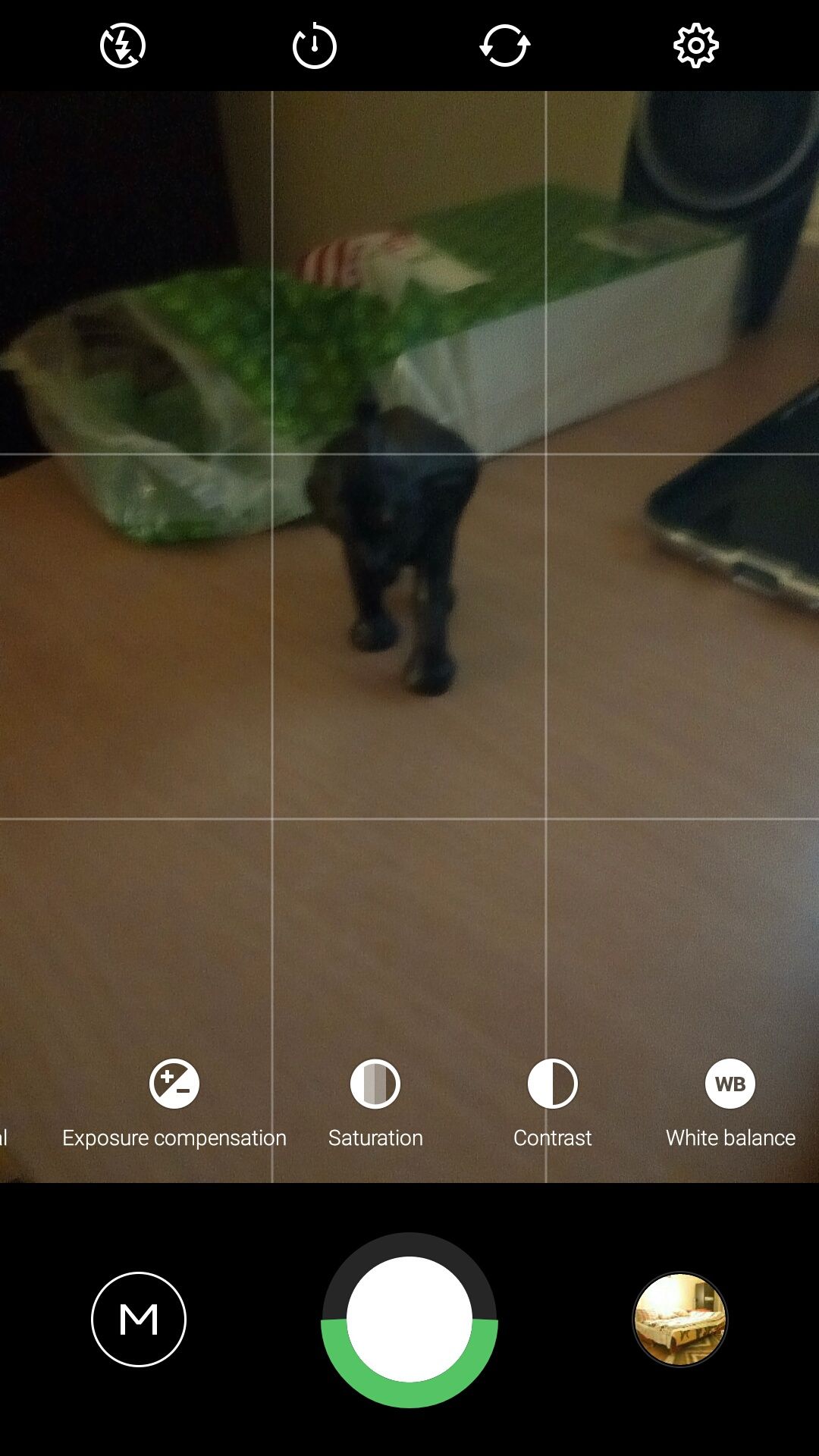Toggle the flash setting icon

123,45
